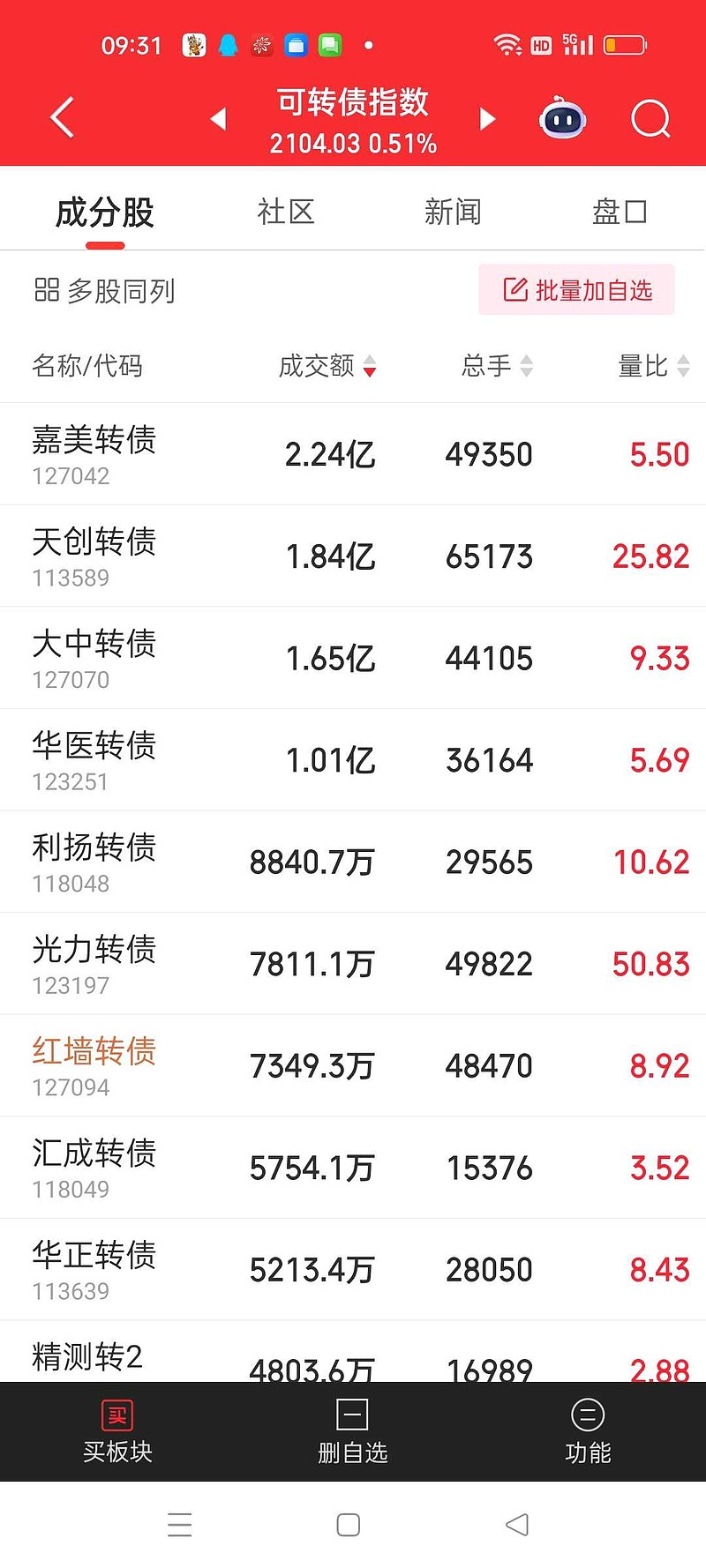Image resolution: width=706 pixels, height=1568 pixels.
Task: Tap the battery indicator in status bar
Action: (625, 44)
